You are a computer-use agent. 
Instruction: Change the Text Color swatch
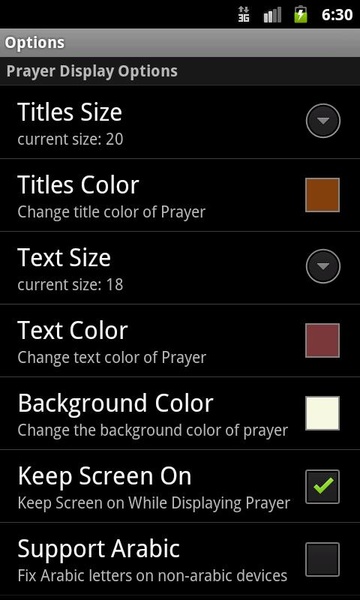(x=323, y=341)
